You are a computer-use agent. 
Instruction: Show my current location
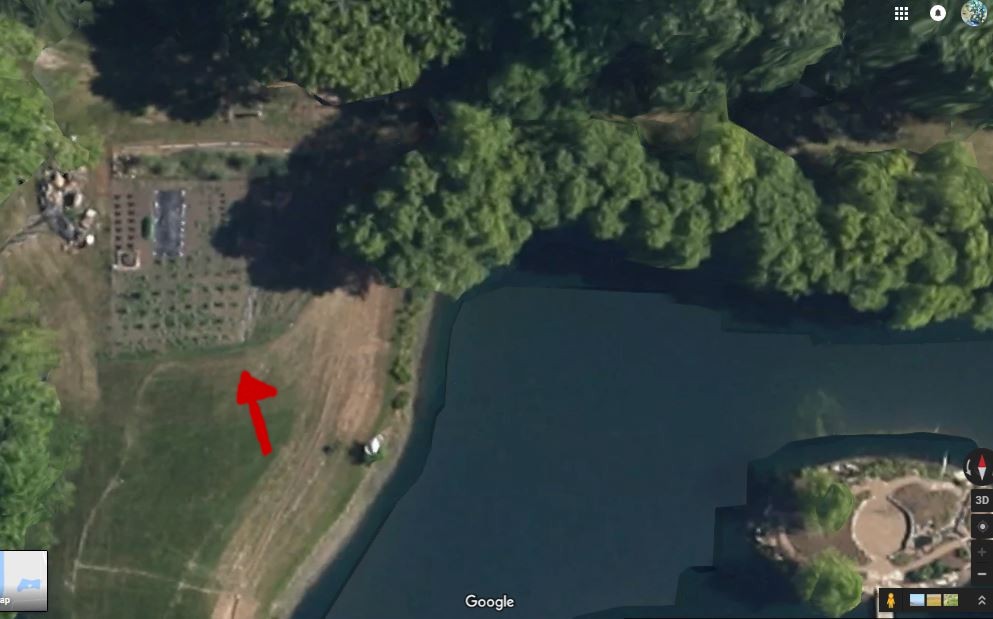981,526
